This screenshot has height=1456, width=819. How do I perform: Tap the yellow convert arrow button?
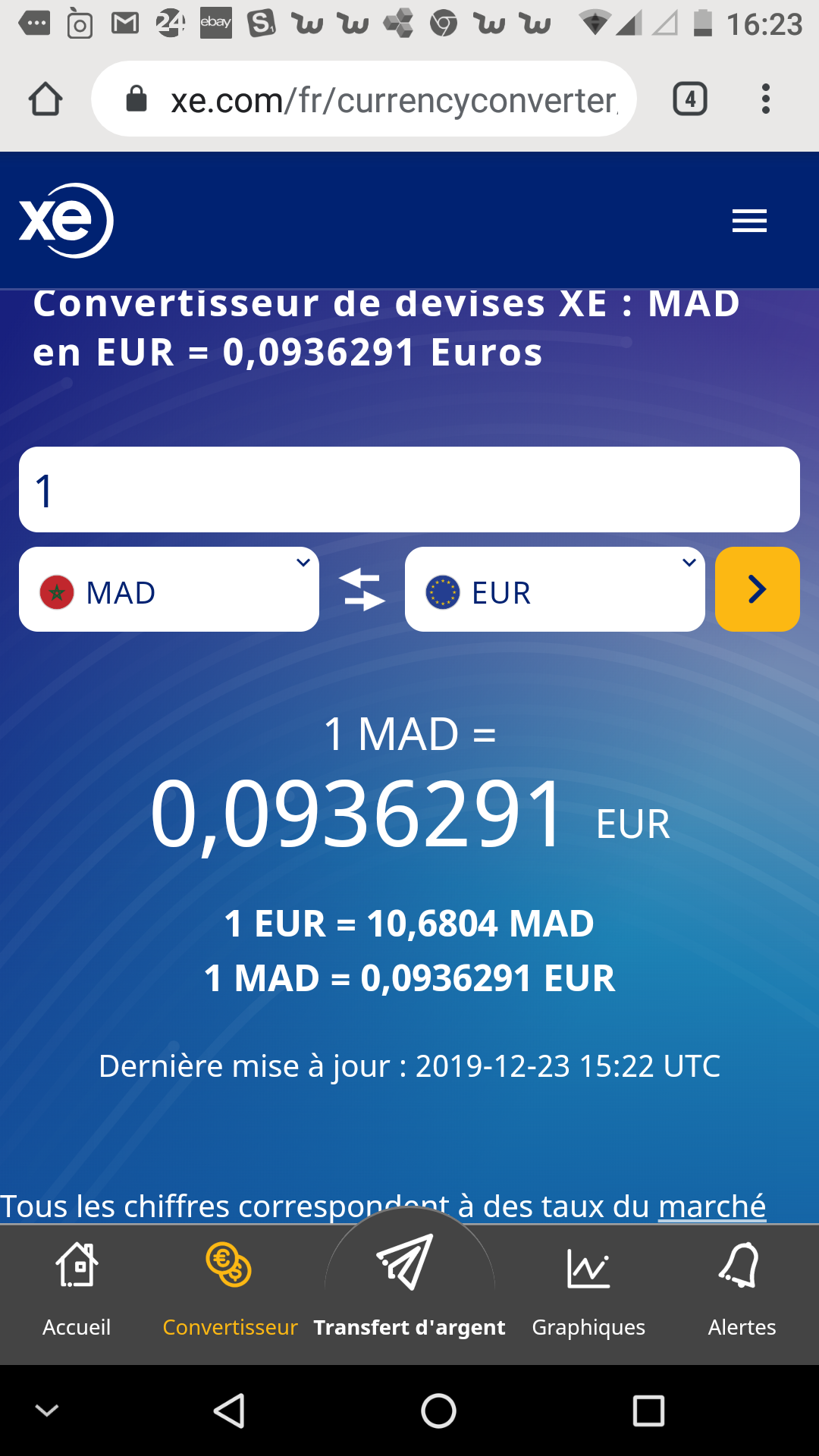pyautogui.click(x=758, y=589)
